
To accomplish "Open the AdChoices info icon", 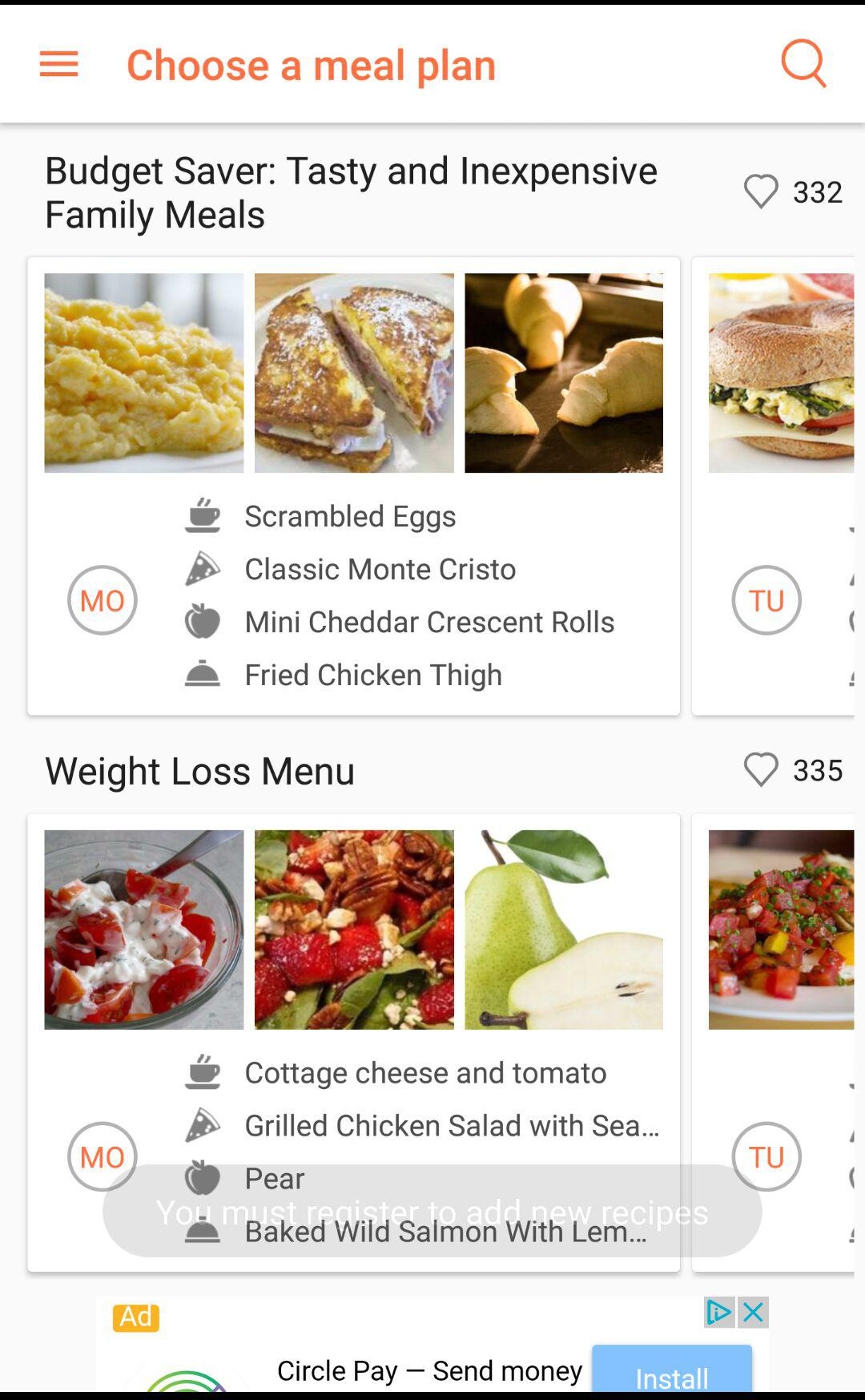I will click(718, 1313).
